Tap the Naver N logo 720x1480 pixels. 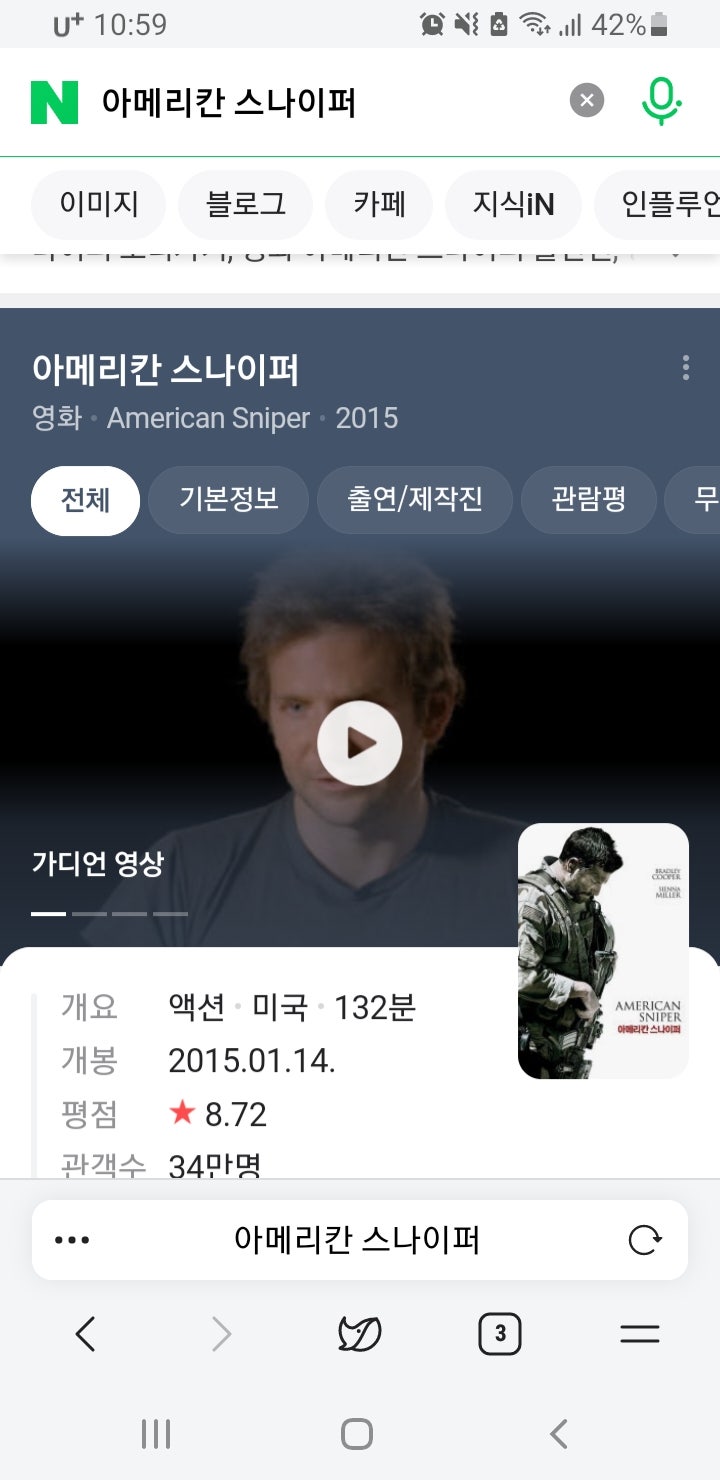coord(54,102)
